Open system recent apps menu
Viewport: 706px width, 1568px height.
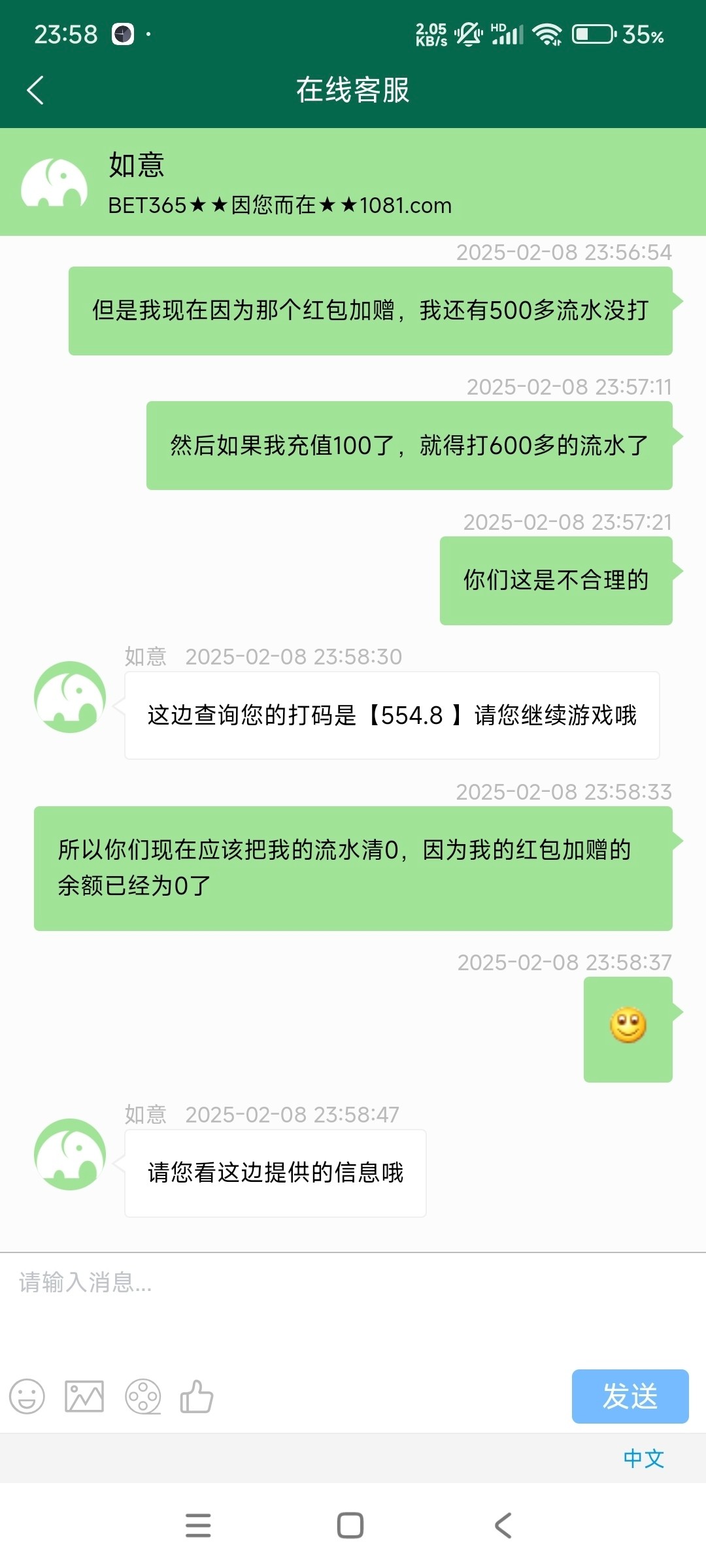(x=198, y=1526)
